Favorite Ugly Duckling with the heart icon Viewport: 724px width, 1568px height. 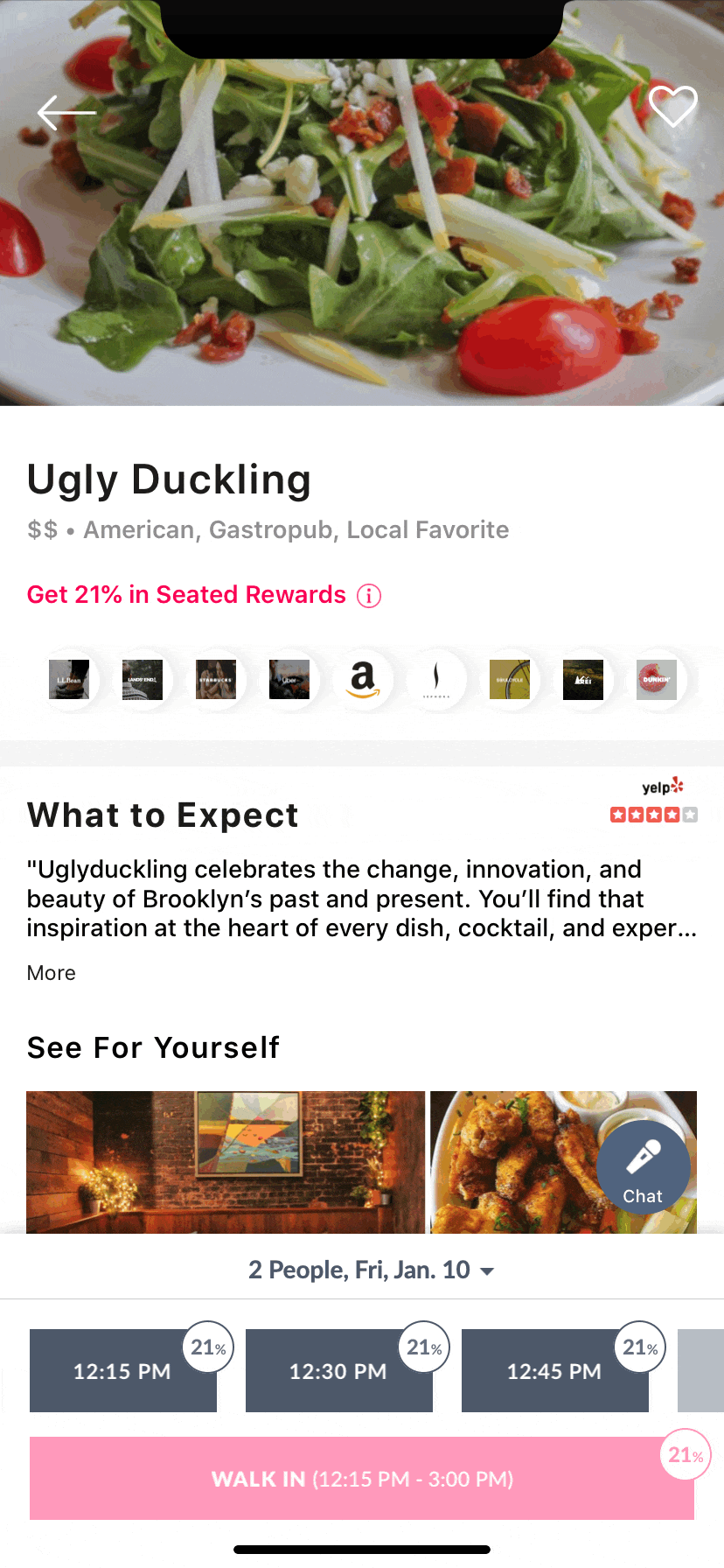[672, 107]
